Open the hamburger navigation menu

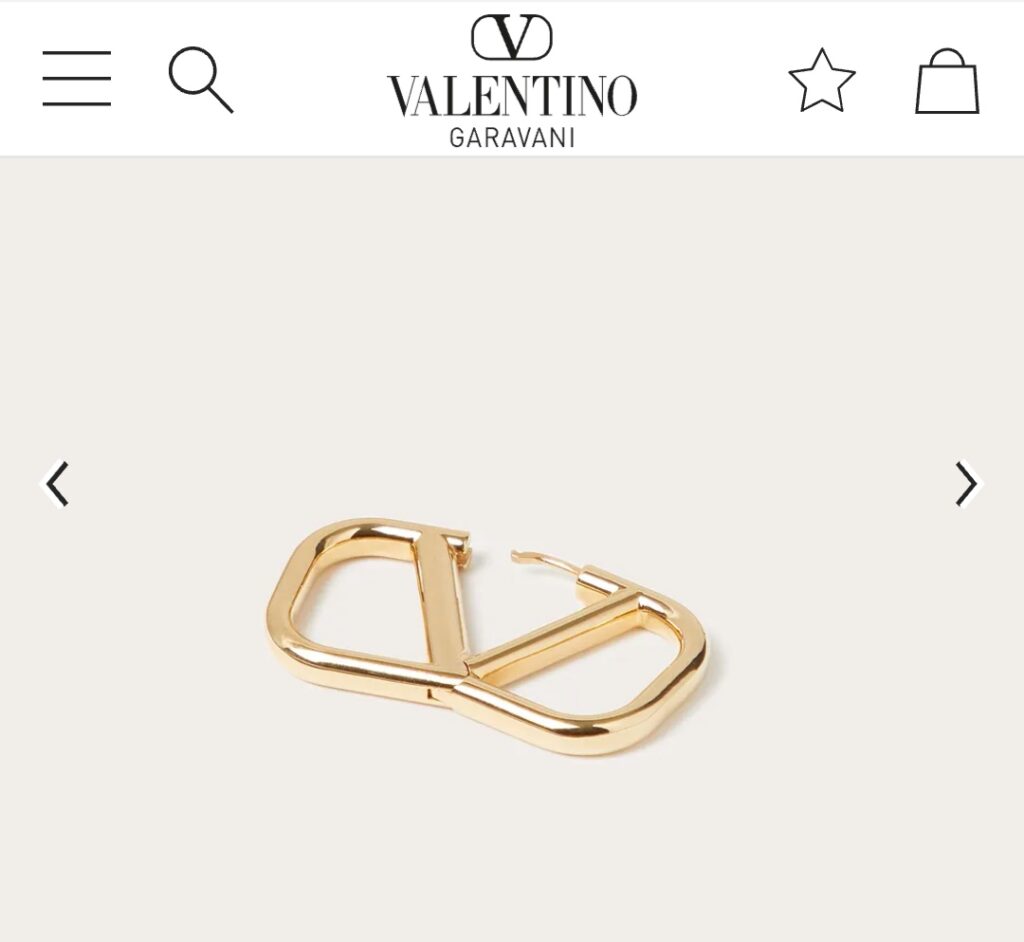[x=77, y=79]
